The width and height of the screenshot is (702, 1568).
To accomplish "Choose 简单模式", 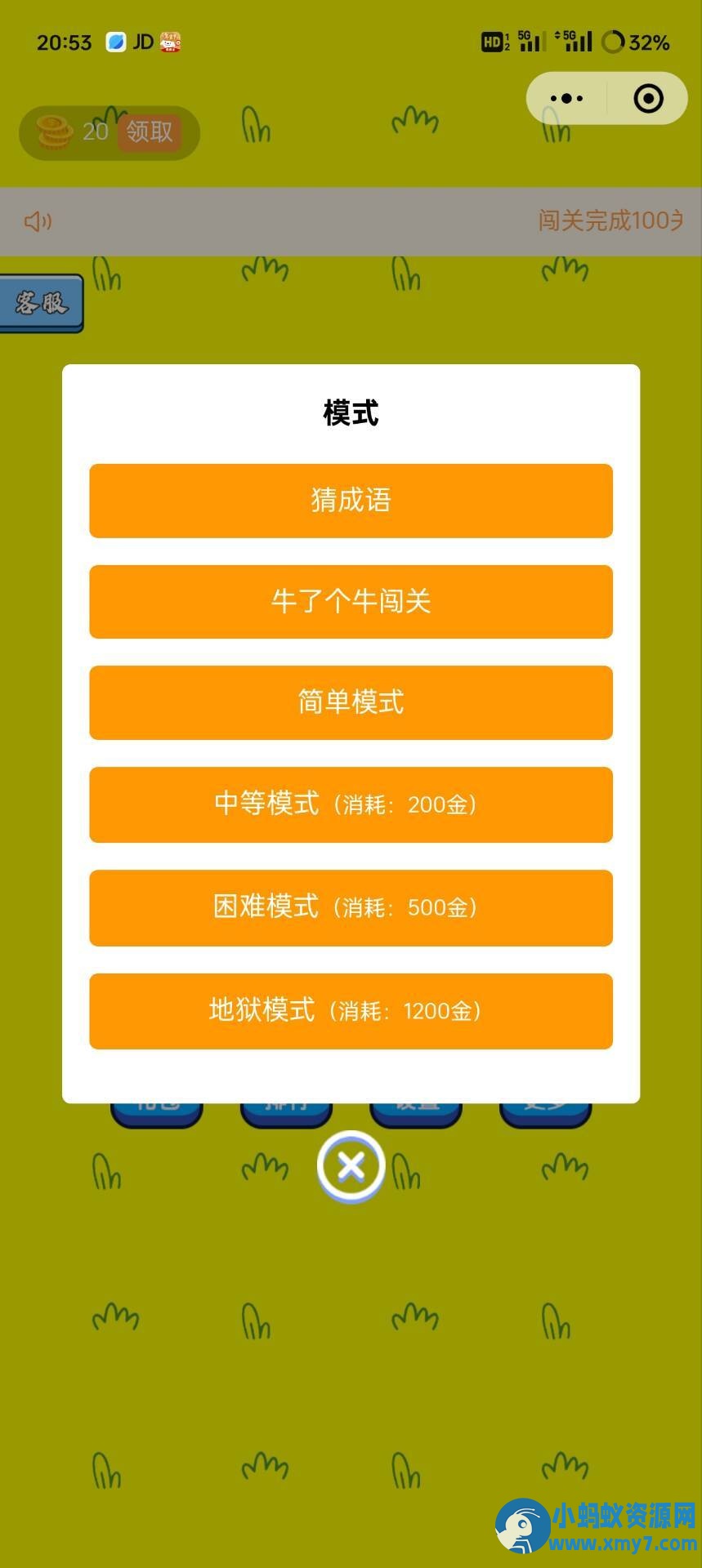I will pos(351,702).
